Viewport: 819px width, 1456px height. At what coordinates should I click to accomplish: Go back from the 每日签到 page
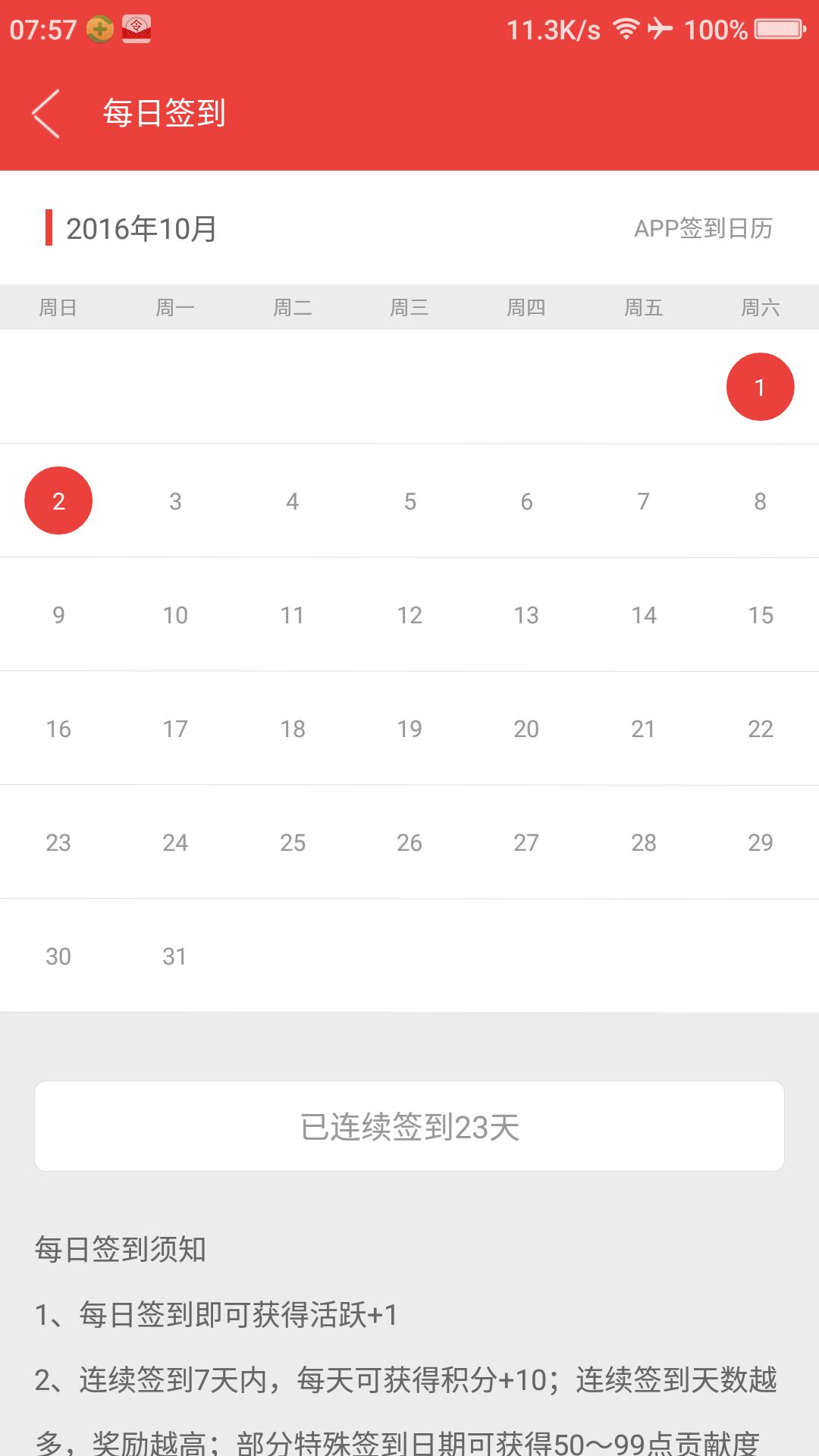(x=45, y=114)
